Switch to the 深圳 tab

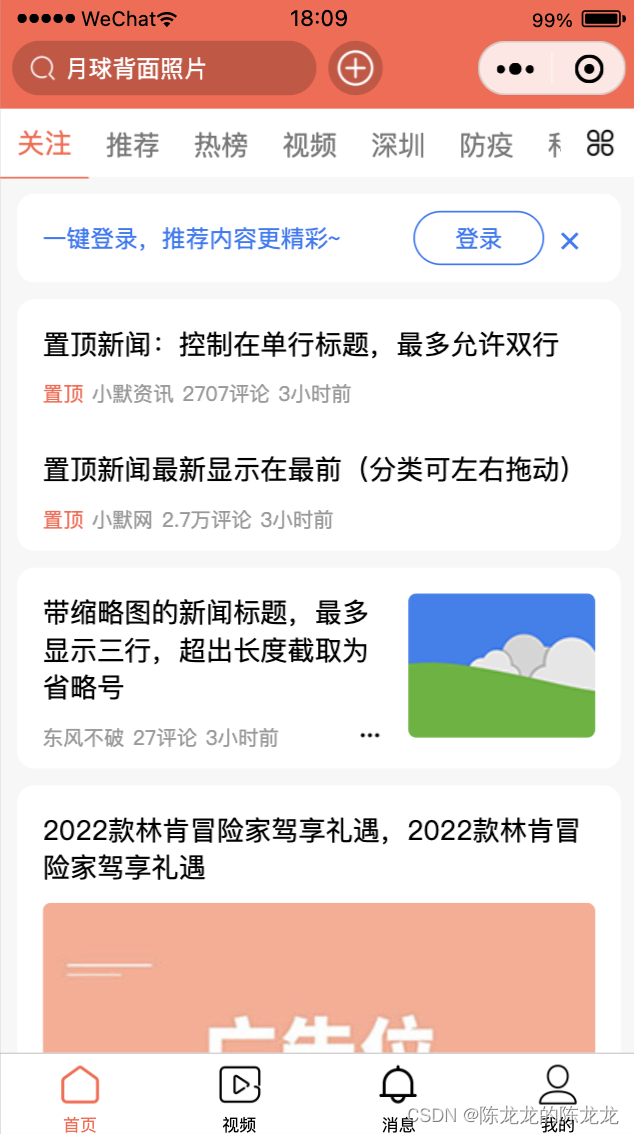click(398, 145)
